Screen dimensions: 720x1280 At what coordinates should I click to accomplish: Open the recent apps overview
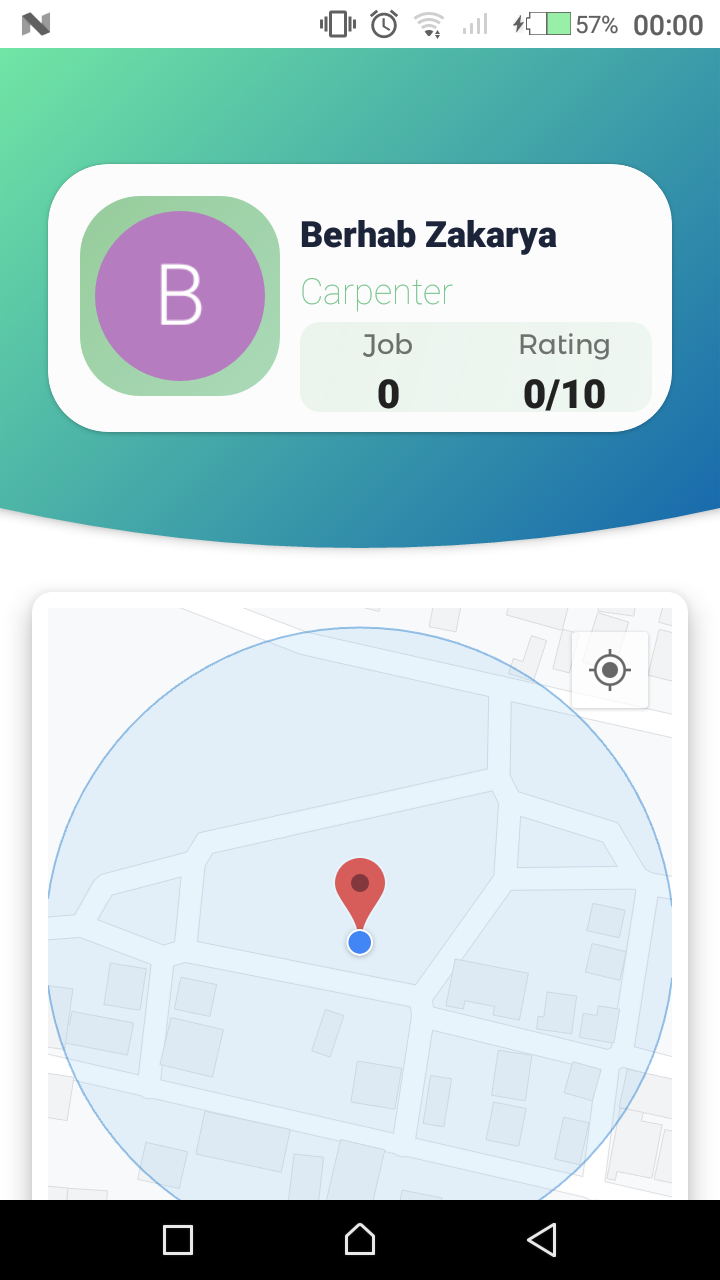(178, 1240)
